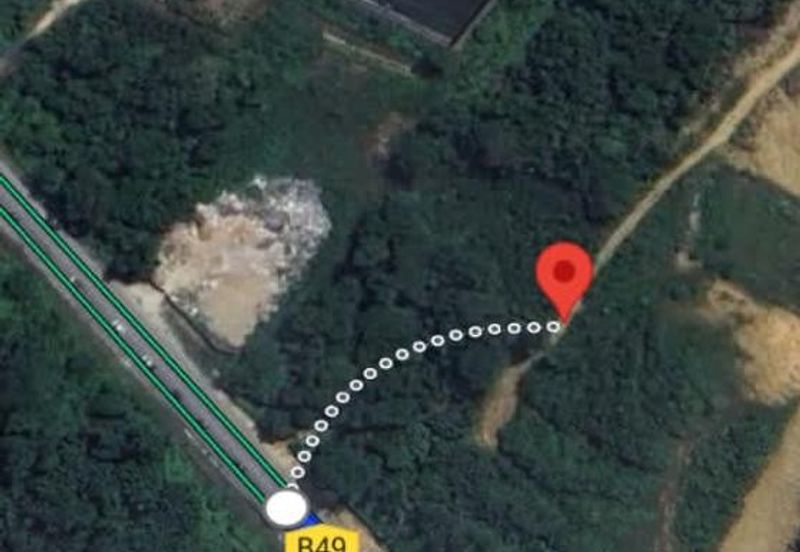Select the white route start point
The image size is (800, 552).
pyautogui.click(x=287, y=508)
